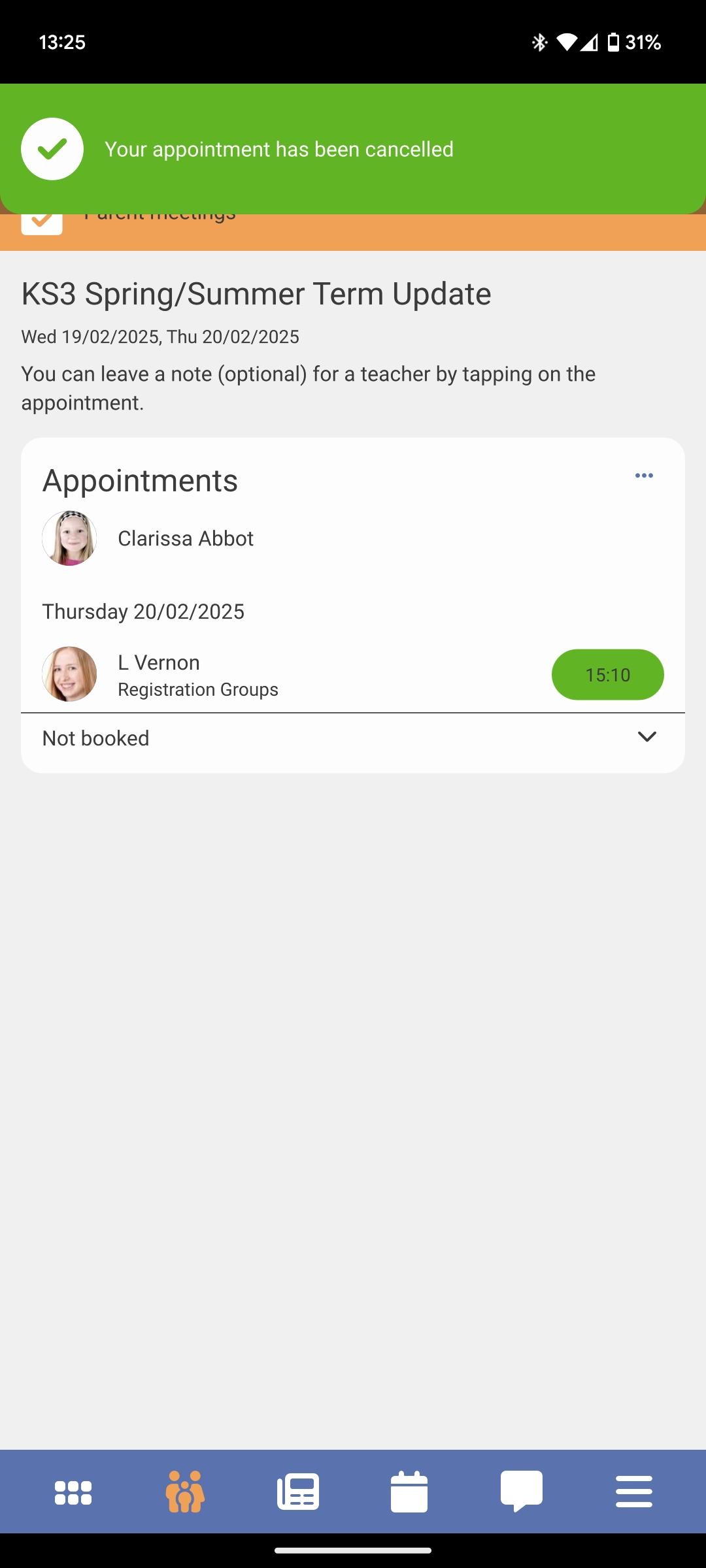The width and height of the screenshot is (706, 1568).
Task: Tap the 15:10 appointment time slot
Action: (x=607, y=674)
